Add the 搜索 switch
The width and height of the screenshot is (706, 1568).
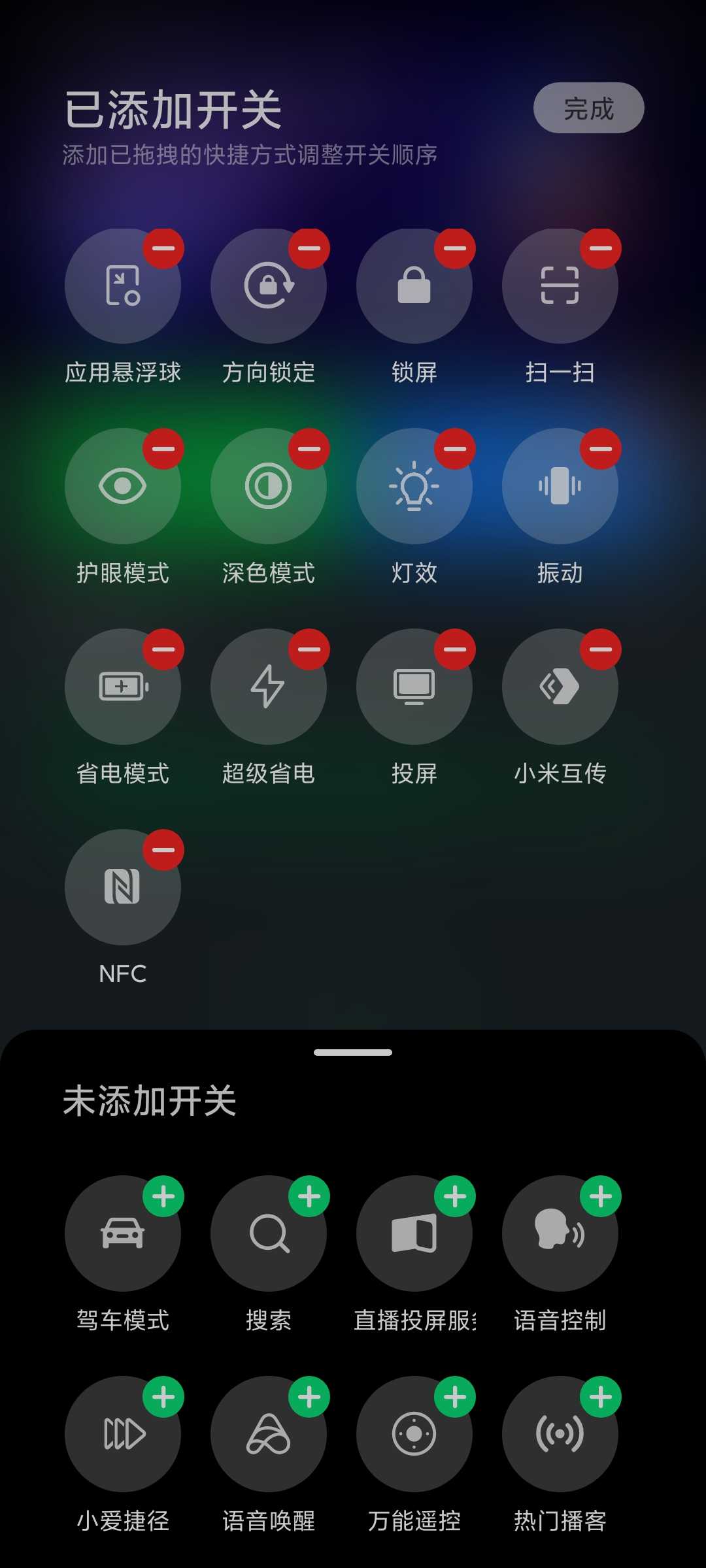coord(309,1196)
